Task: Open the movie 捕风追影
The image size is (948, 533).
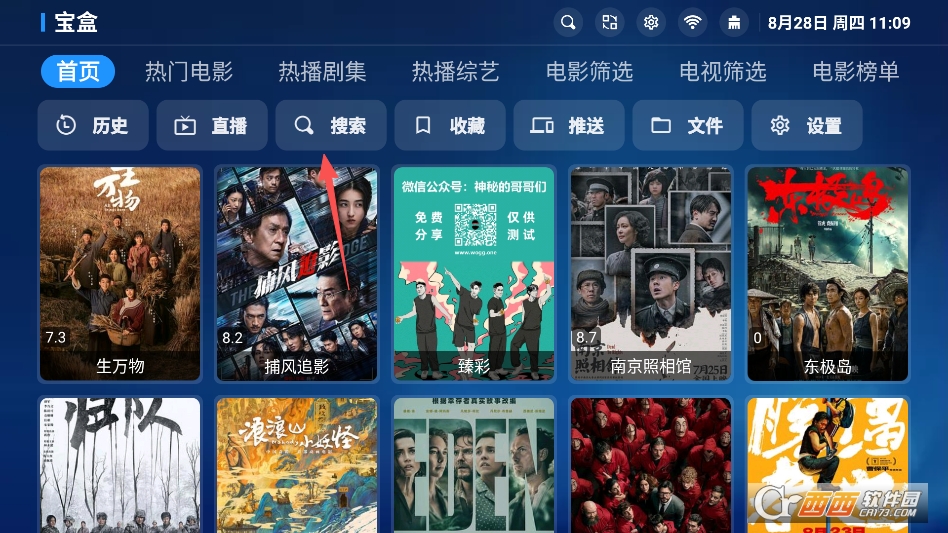Action: click(x=297, y=273)
